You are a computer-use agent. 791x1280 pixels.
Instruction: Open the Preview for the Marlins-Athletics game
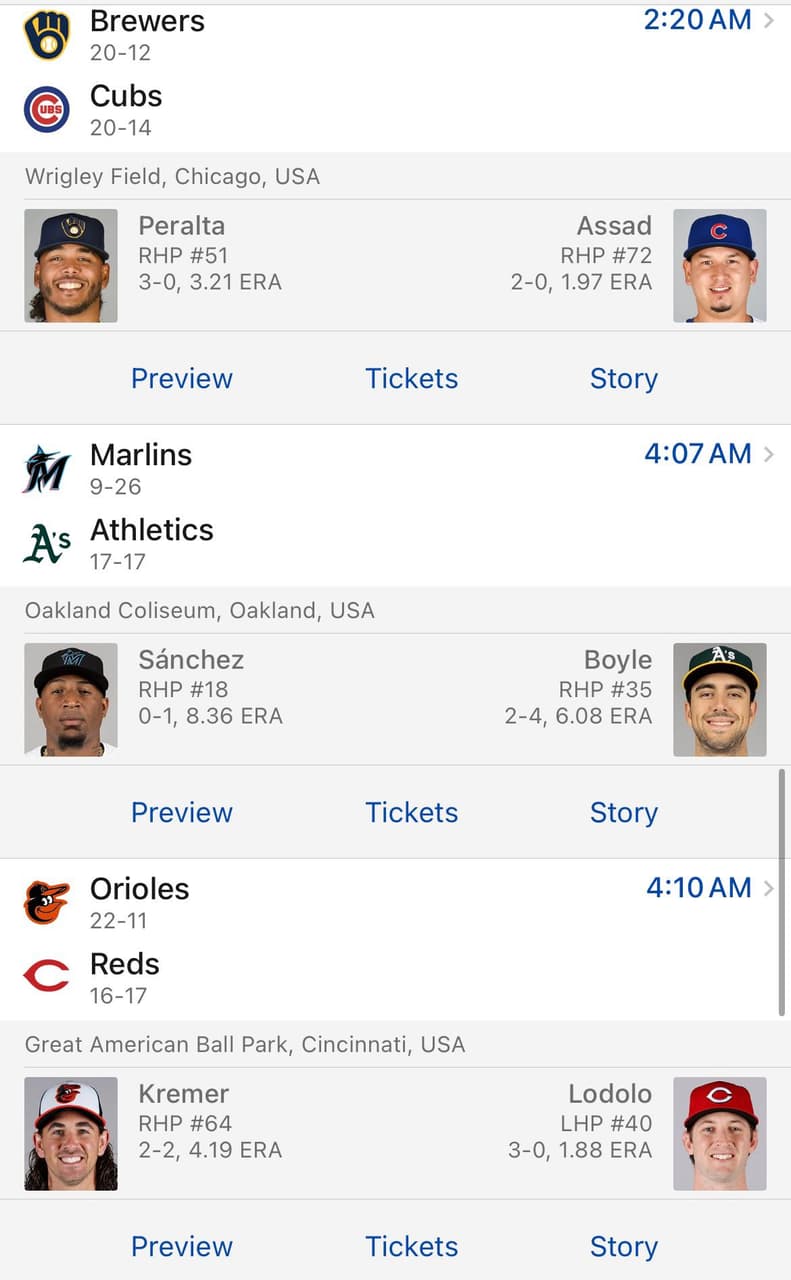coord(181,813)
